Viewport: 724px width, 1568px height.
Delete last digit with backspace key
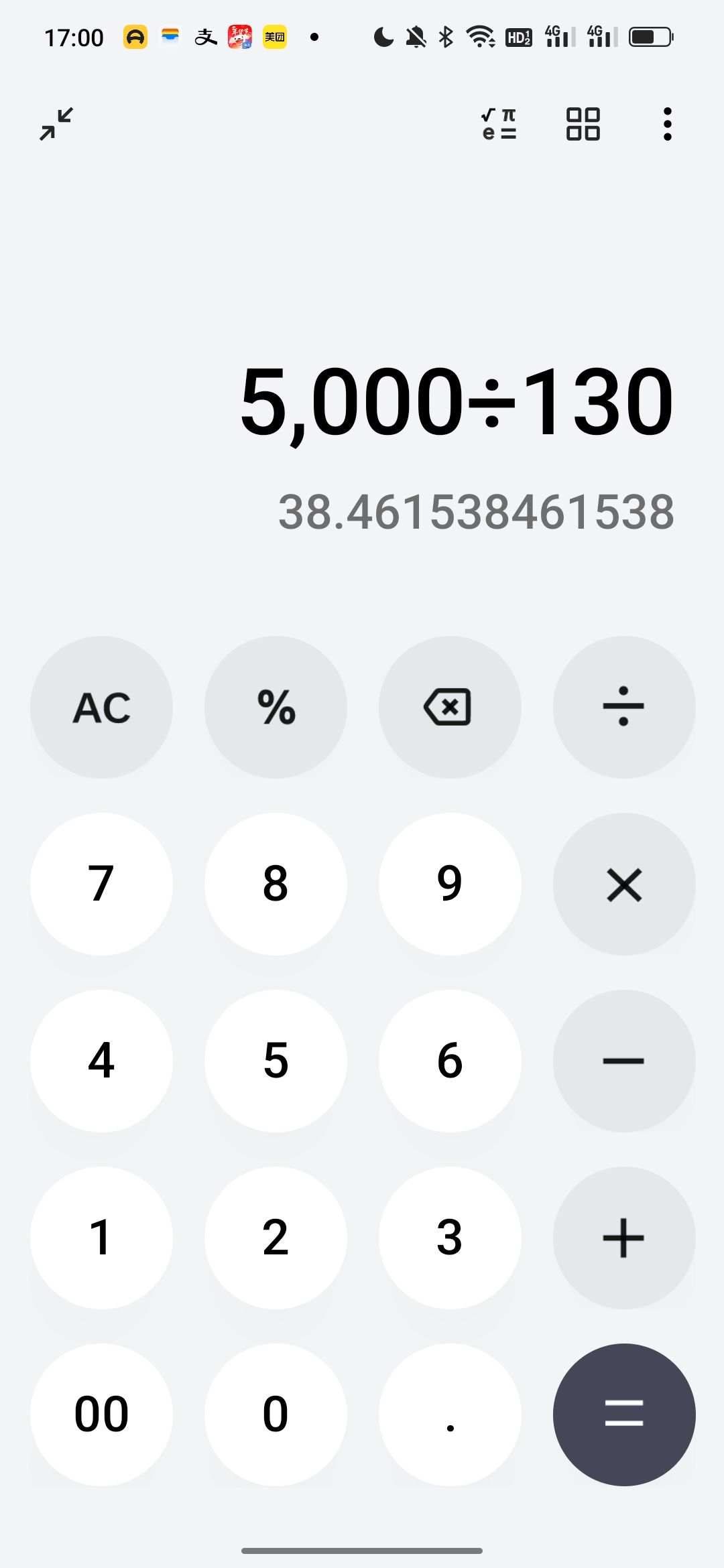[449, 707]
